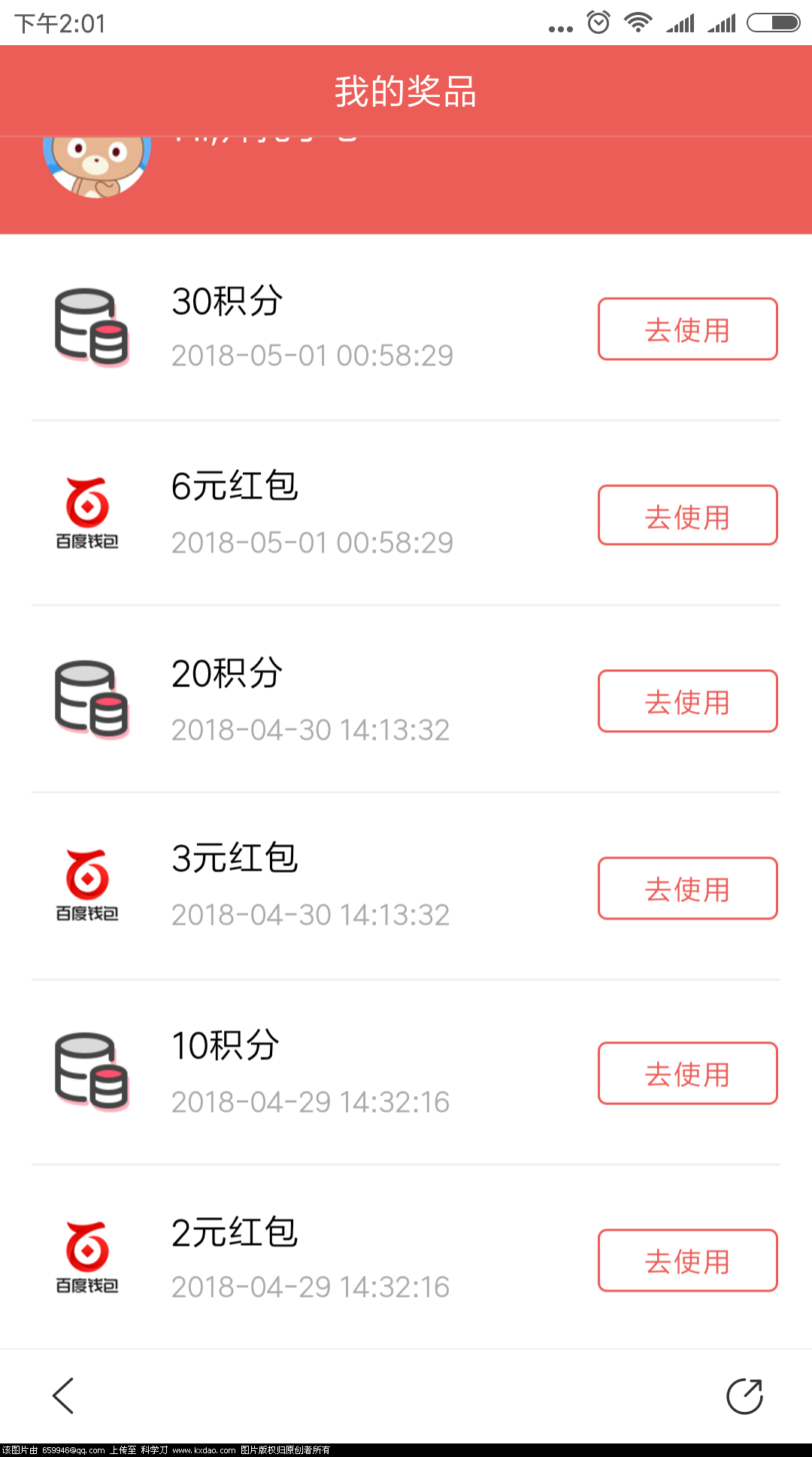Tap the 百度钱包 icon next to 6元红包
Screen dimensions: 812x1457
88,513
